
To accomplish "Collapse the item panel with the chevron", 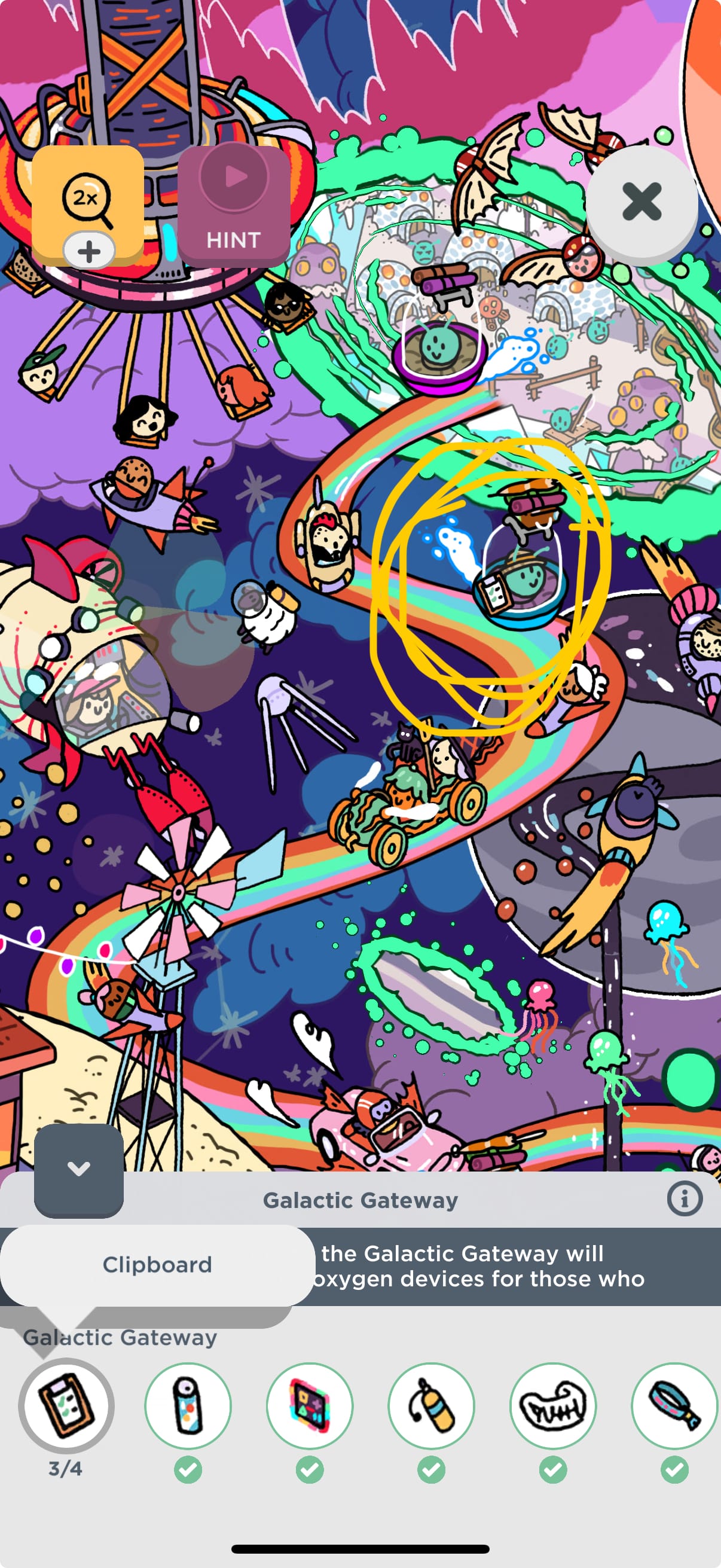I will (x=78, y=1169).
